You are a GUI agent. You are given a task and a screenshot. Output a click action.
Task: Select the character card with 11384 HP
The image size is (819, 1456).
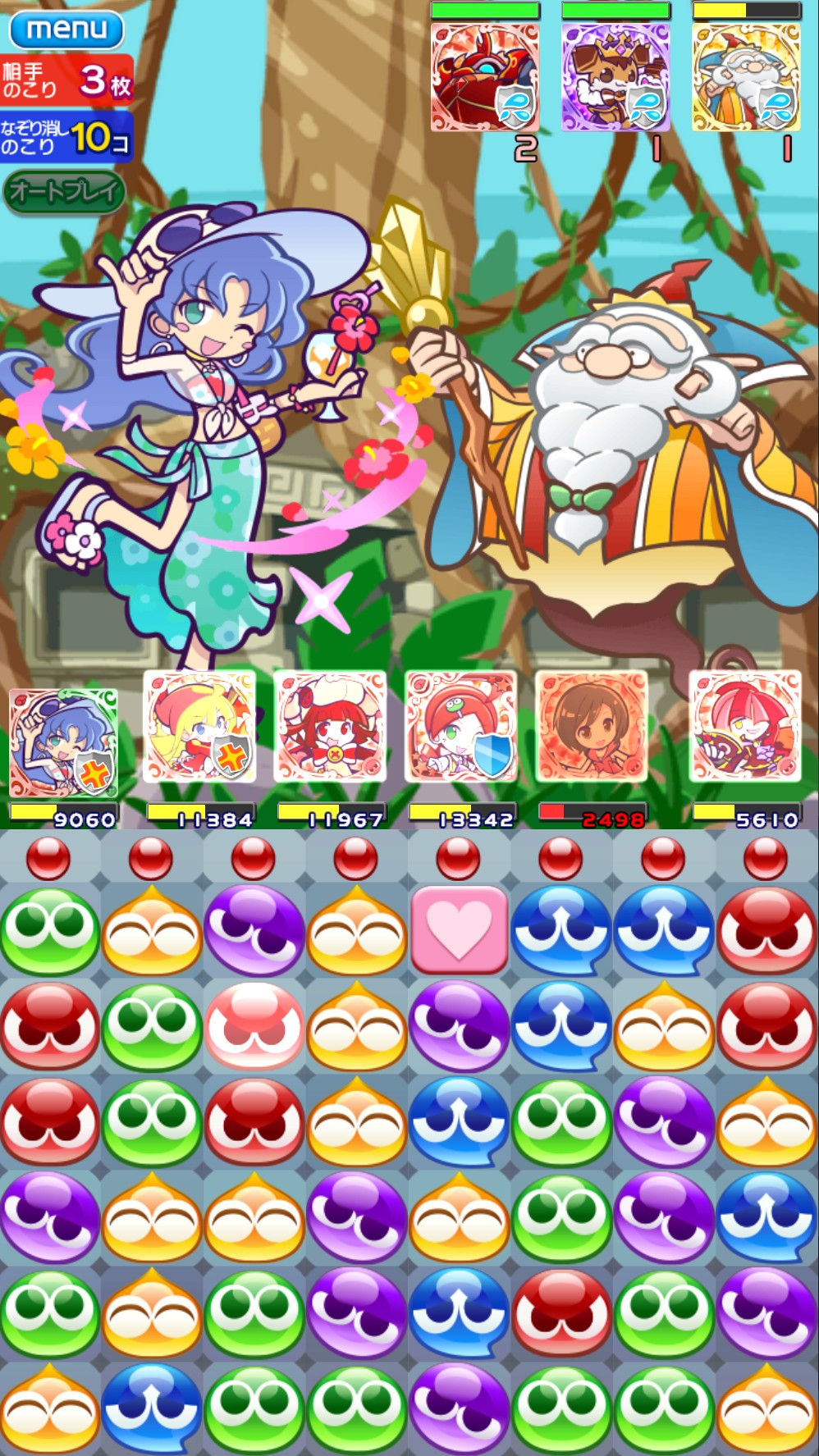point(199,726)
